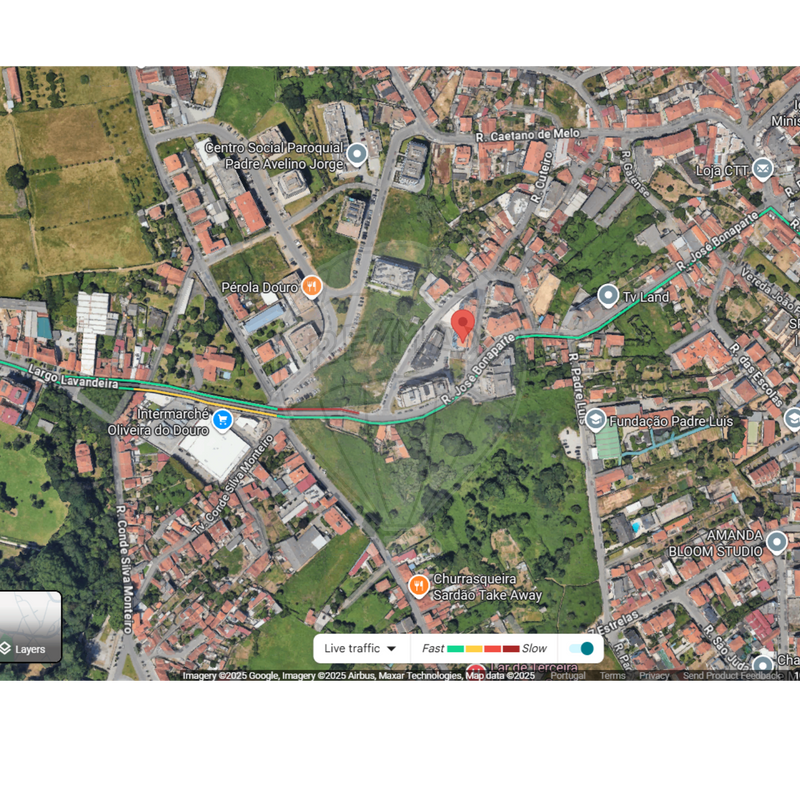Screen dimensions: 800x800
Task: Expand the Live traffic dropdown
Action: 361,648
